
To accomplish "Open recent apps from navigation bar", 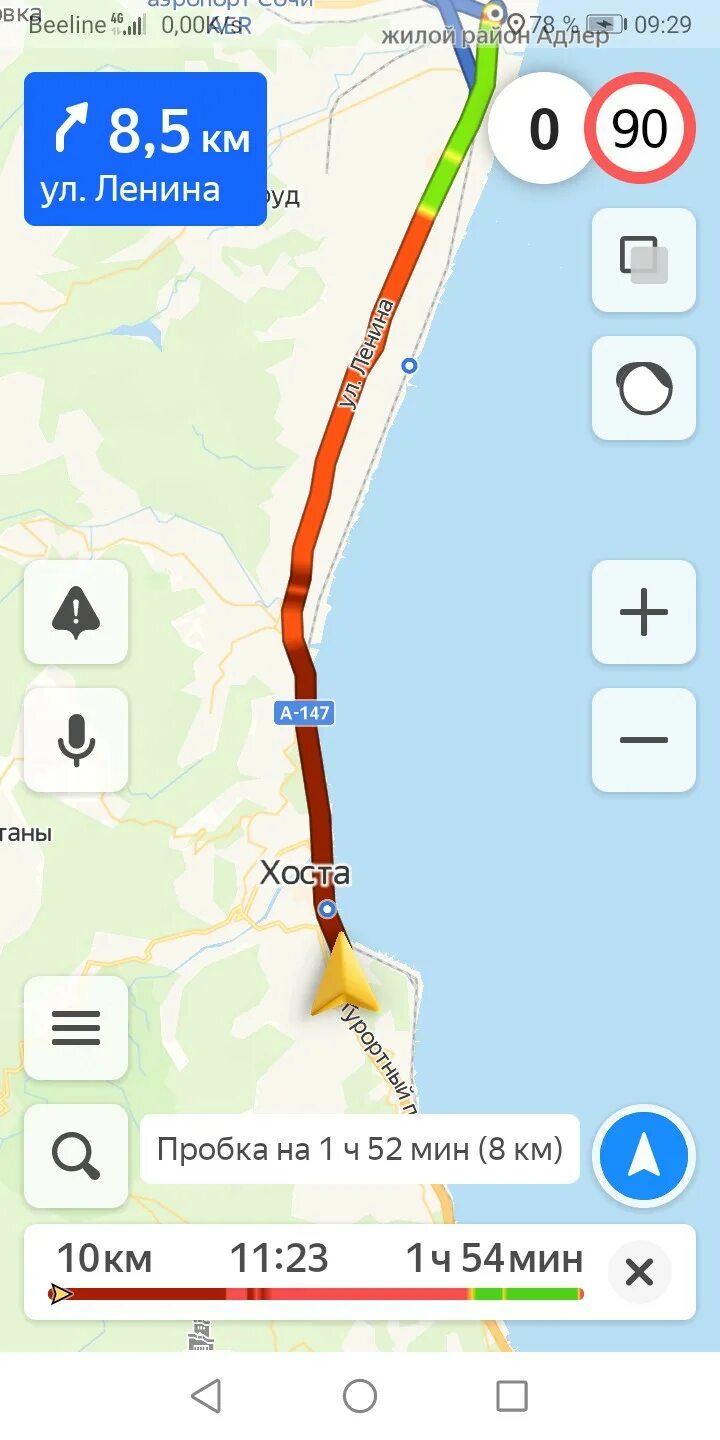I will point(512,1396).
